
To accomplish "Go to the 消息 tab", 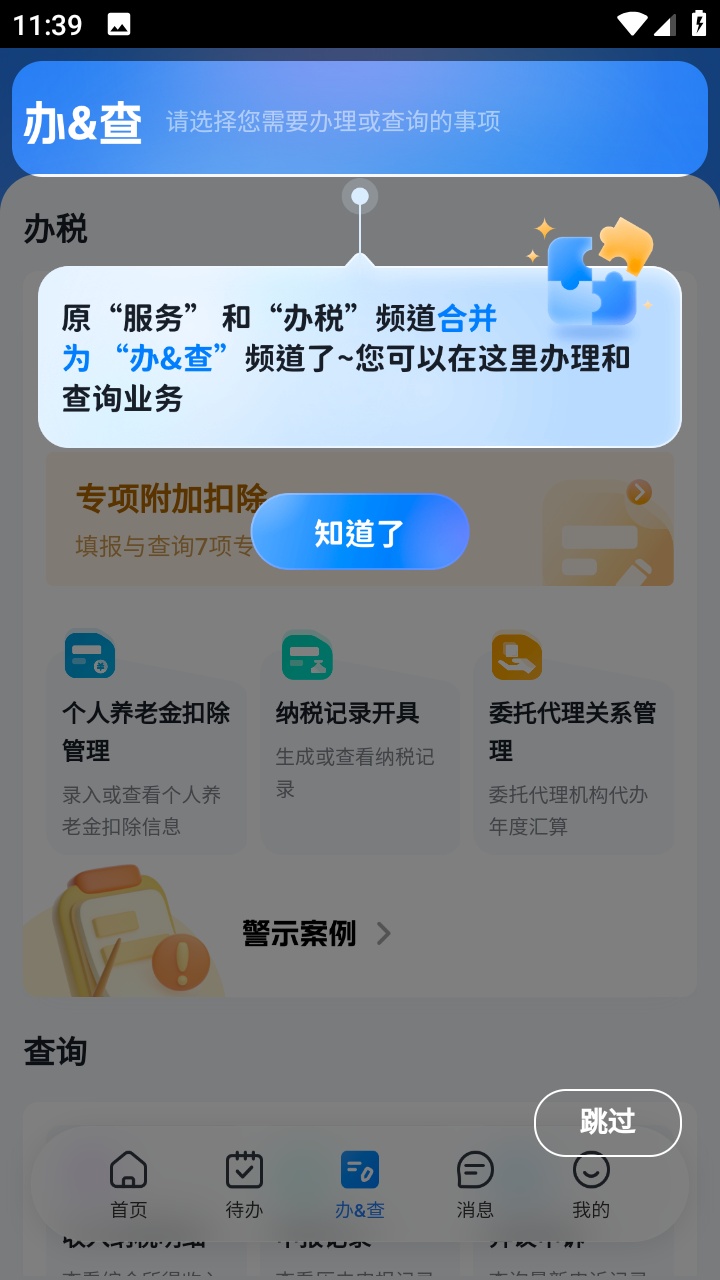I will (x=475, y=1185).
